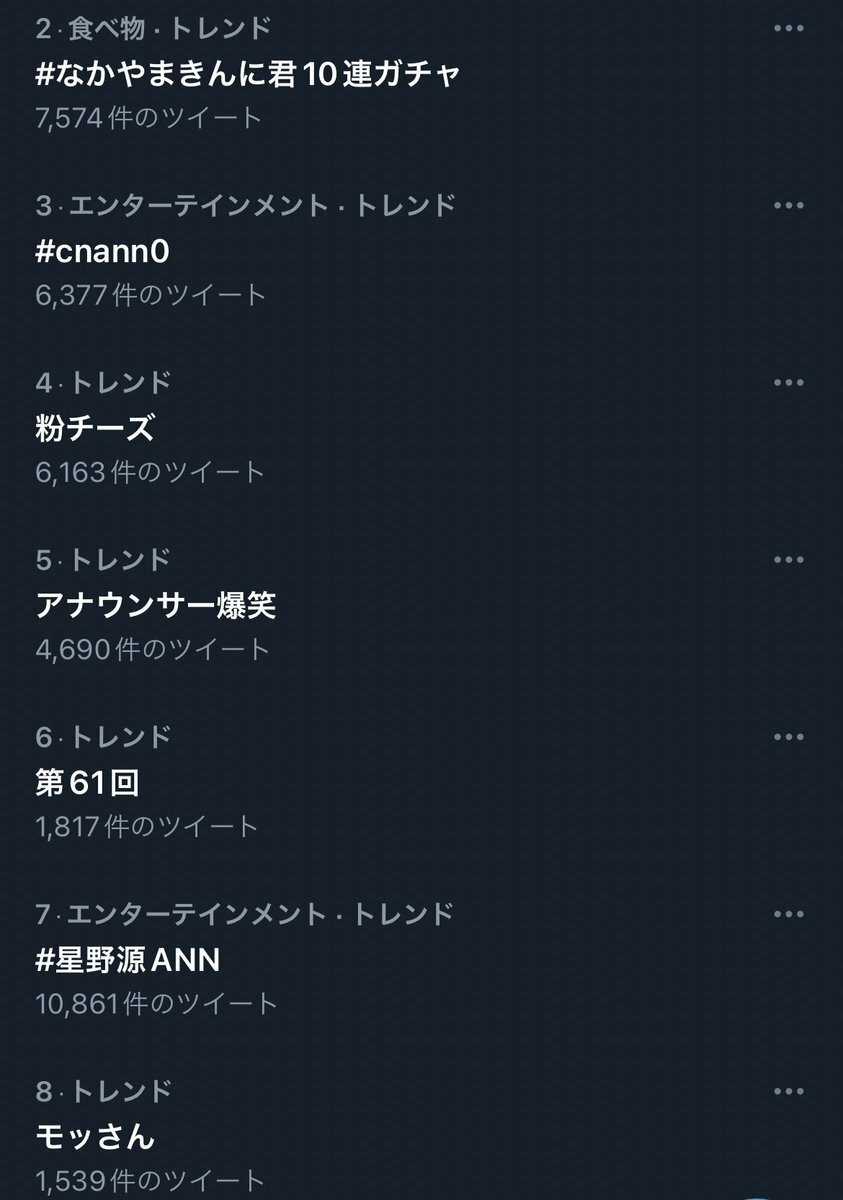Open more options for #なかやまきんに君10連ガチャ

788,28
